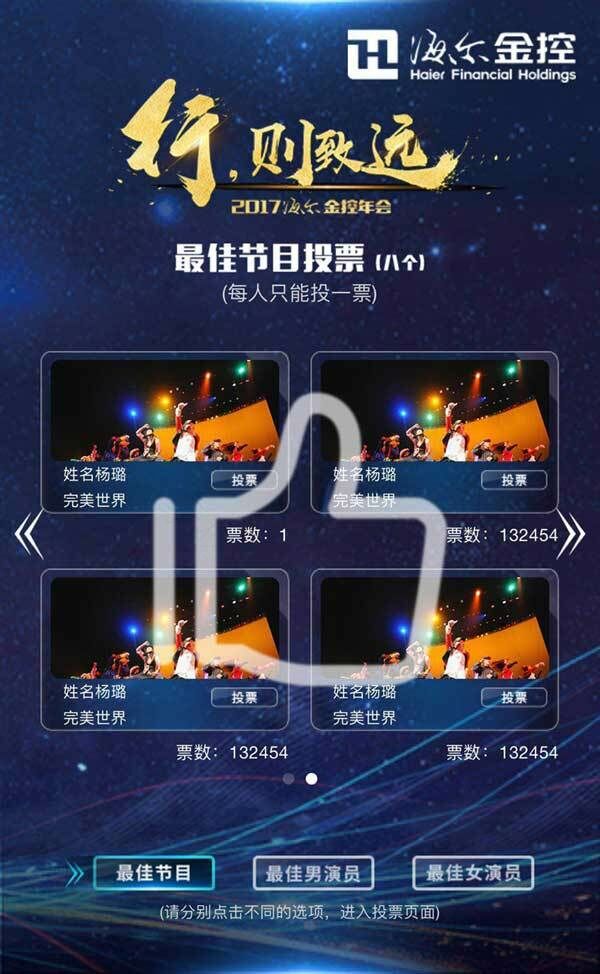
Task: Jump to the first page indicator dot
Action: point(288,778)
